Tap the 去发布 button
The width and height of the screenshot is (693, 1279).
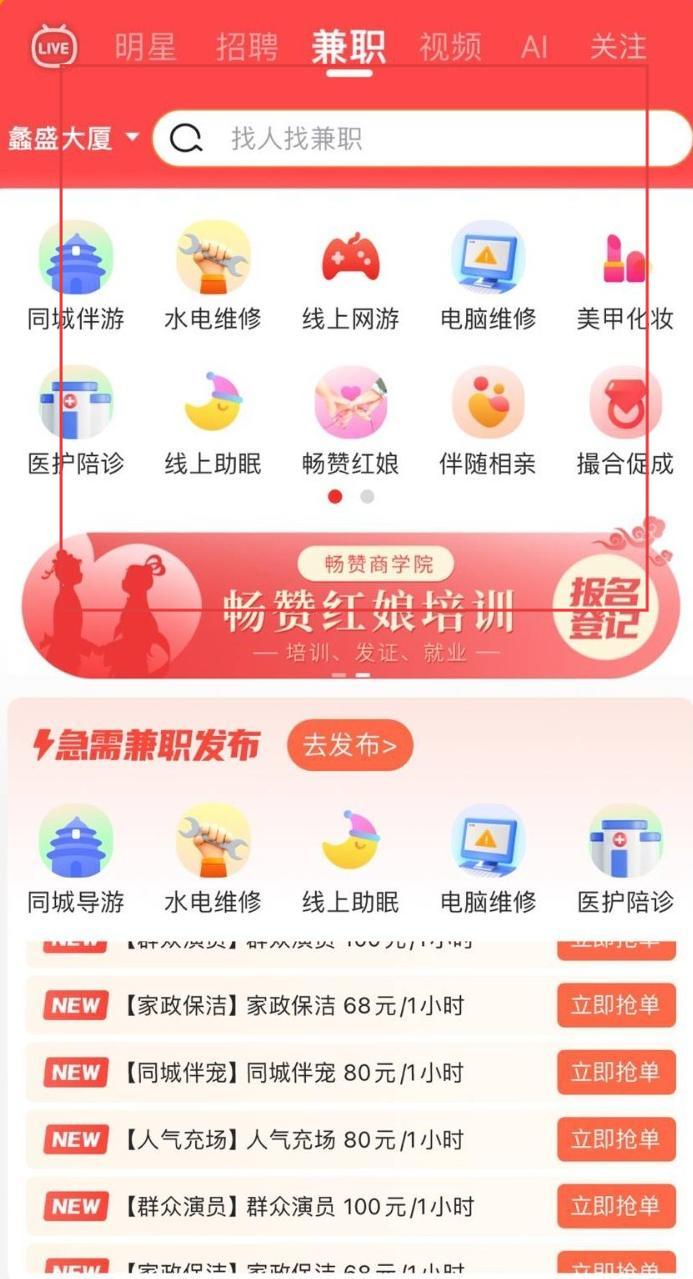point(350,745)
